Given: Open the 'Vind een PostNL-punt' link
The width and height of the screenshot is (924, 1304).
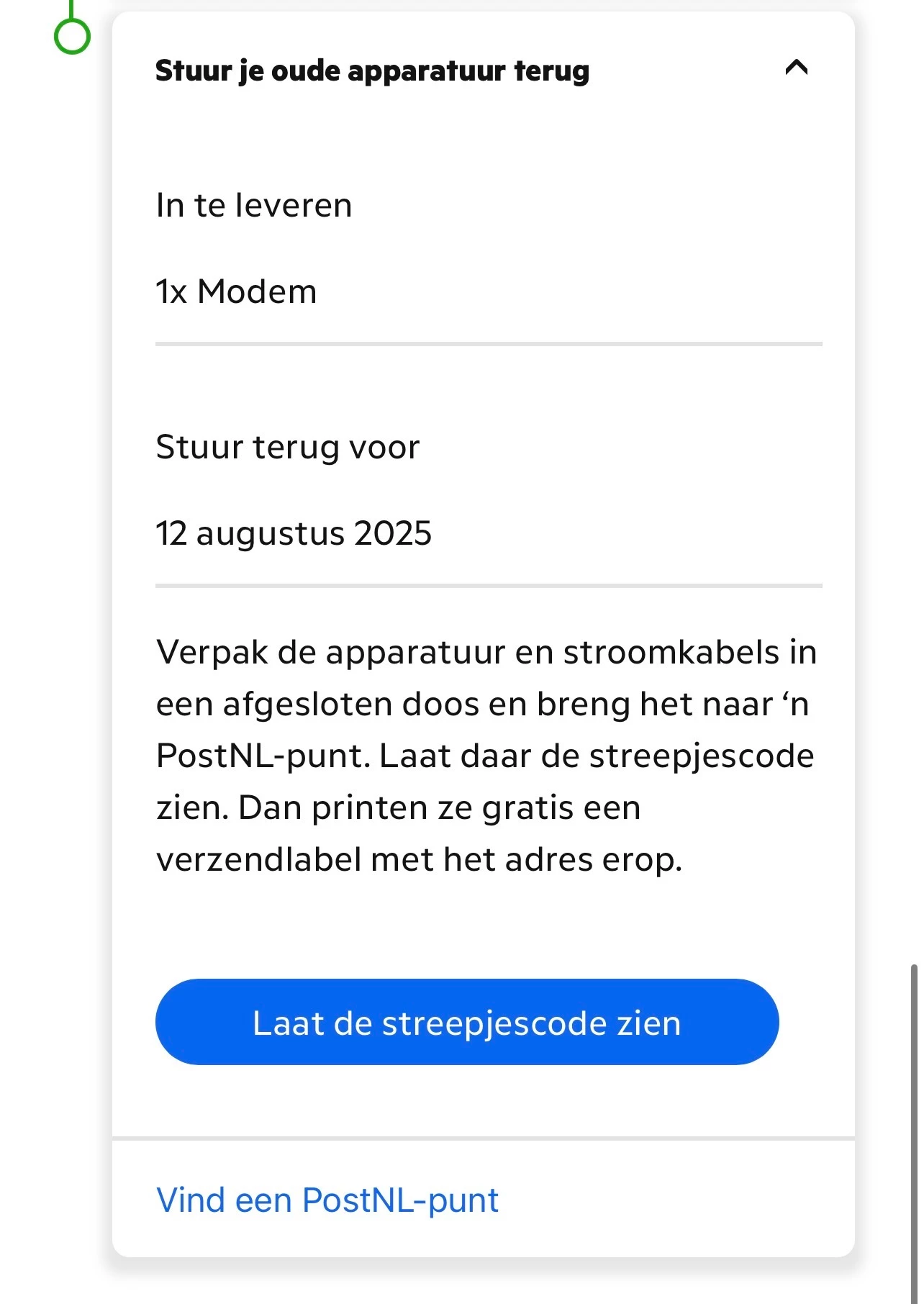Looking at the screenshot, I should 327,1200.
